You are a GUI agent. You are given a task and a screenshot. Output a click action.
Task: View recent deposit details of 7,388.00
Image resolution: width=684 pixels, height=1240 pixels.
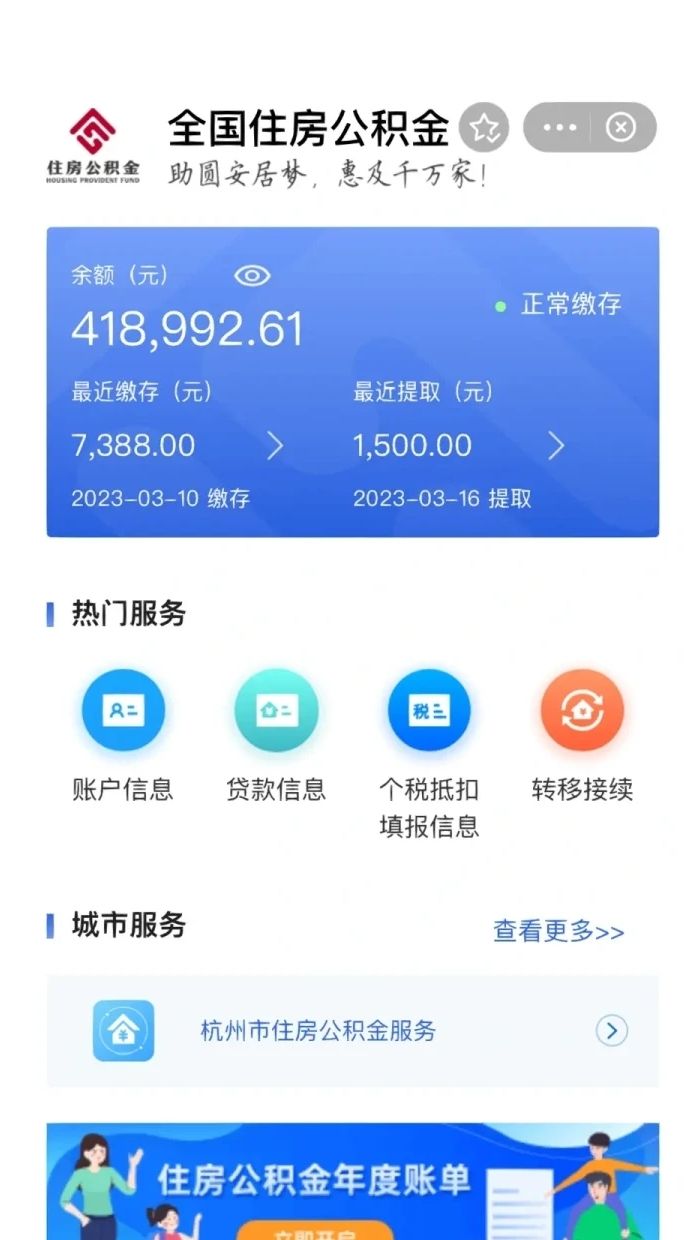(x=275, y=446)
